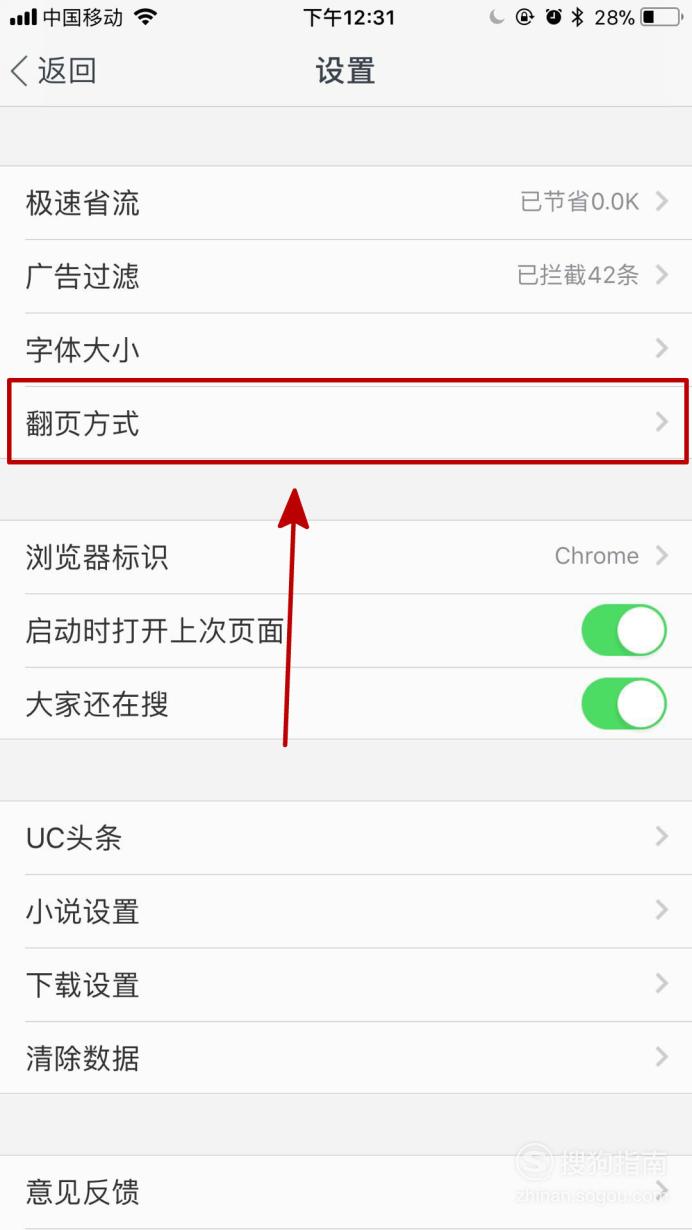The image size is (692, 1230).
Task: Select 清除数据 row
Action: 346,1057
